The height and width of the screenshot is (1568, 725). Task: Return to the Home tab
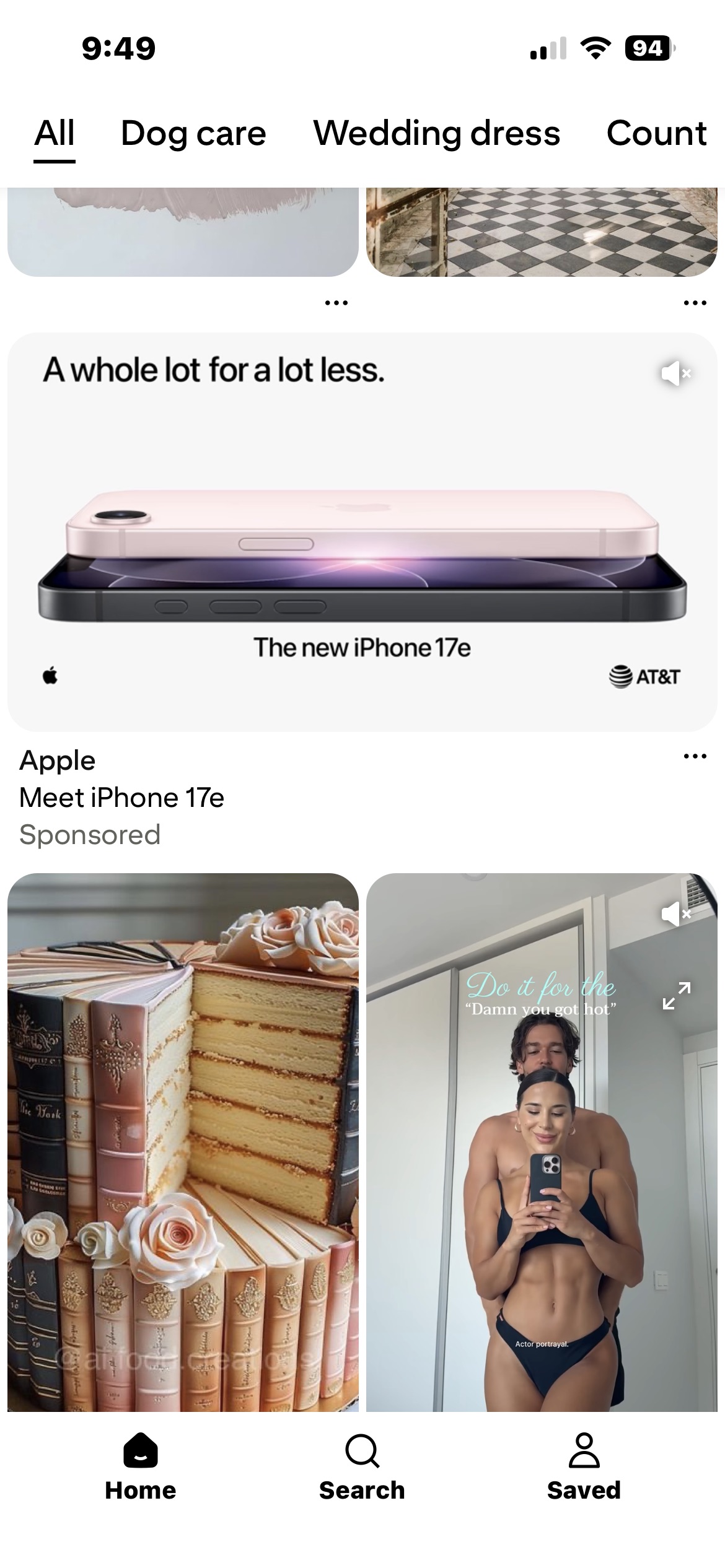pyautogui.click(x=141, y=1466)
